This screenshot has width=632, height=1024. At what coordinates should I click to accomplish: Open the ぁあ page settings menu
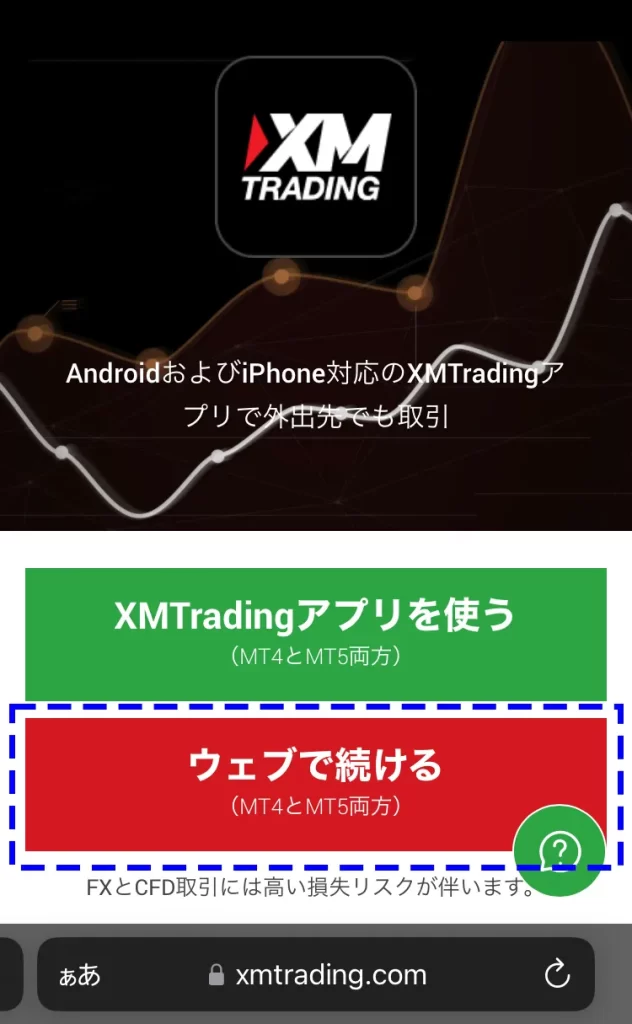pos(78,975)
